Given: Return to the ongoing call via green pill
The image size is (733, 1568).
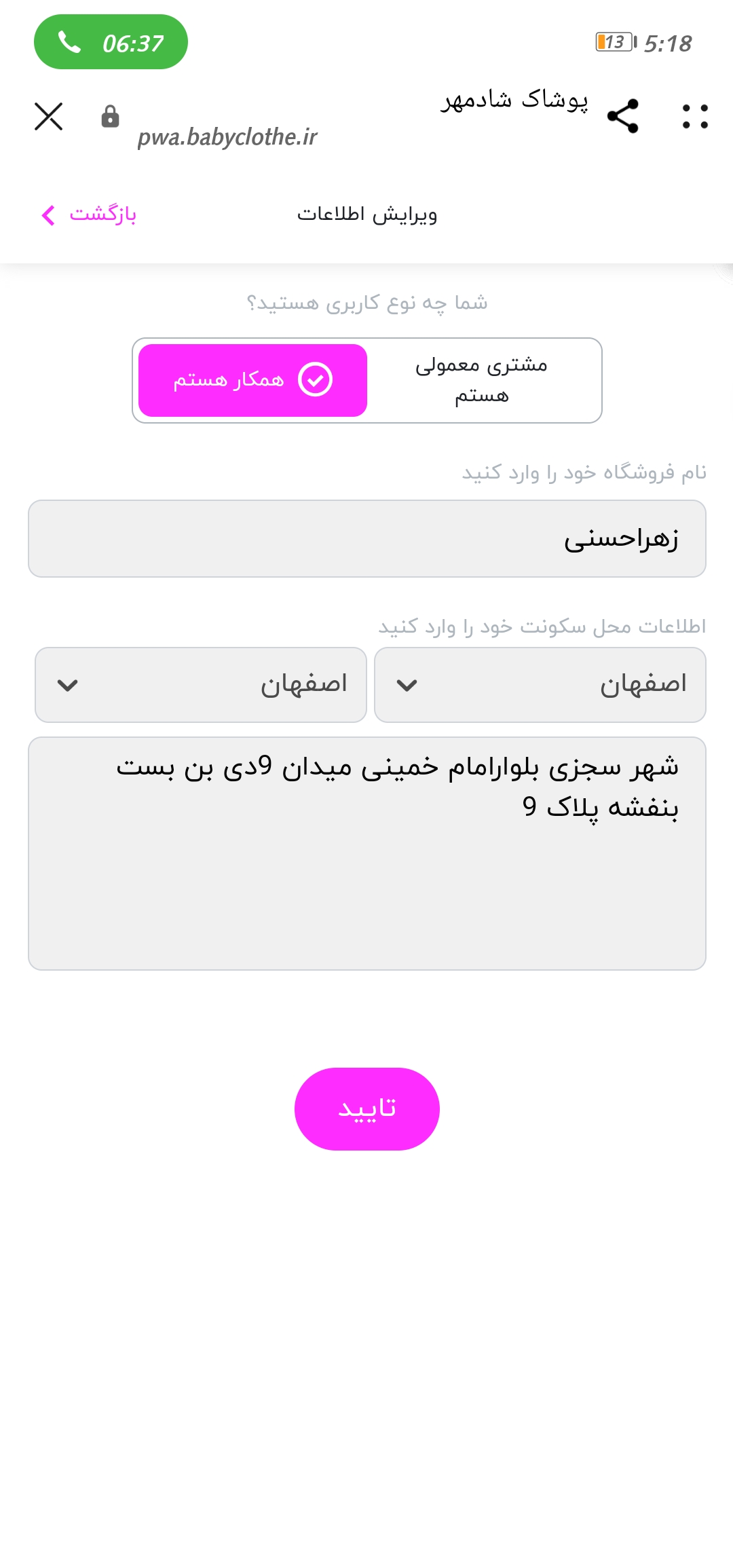Looking at the screenshot, I should [x=111, y=42].
